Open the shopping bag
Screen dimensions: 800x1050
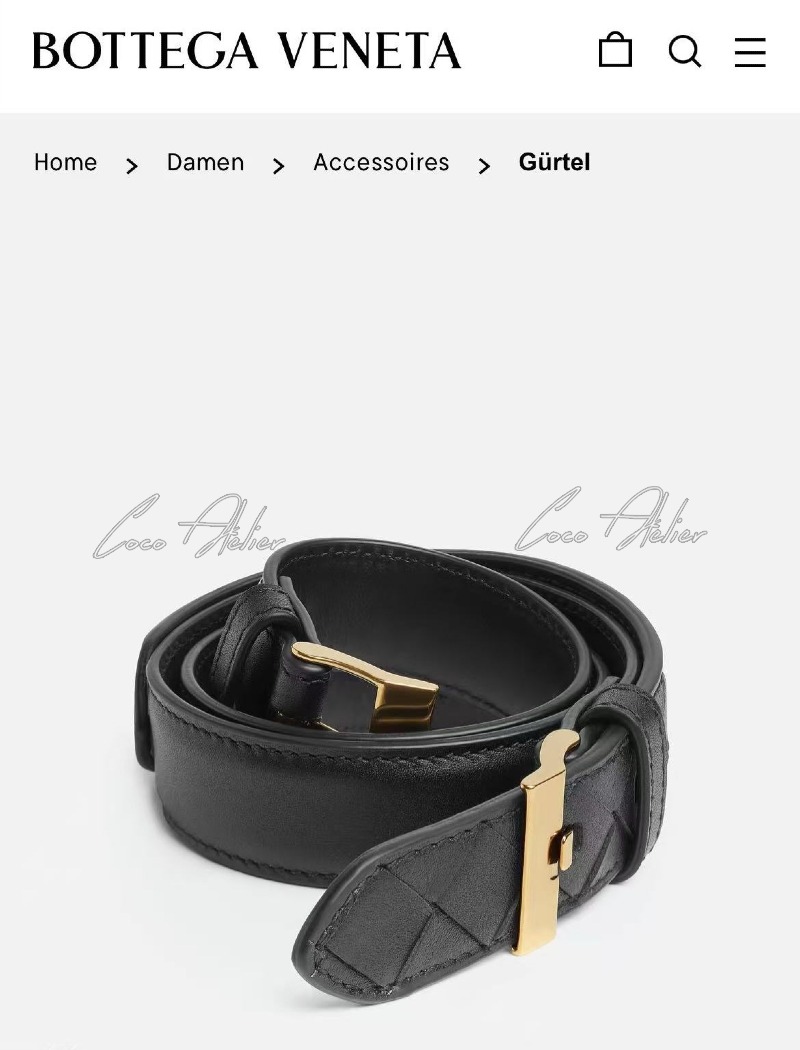(x=615, y=50)
